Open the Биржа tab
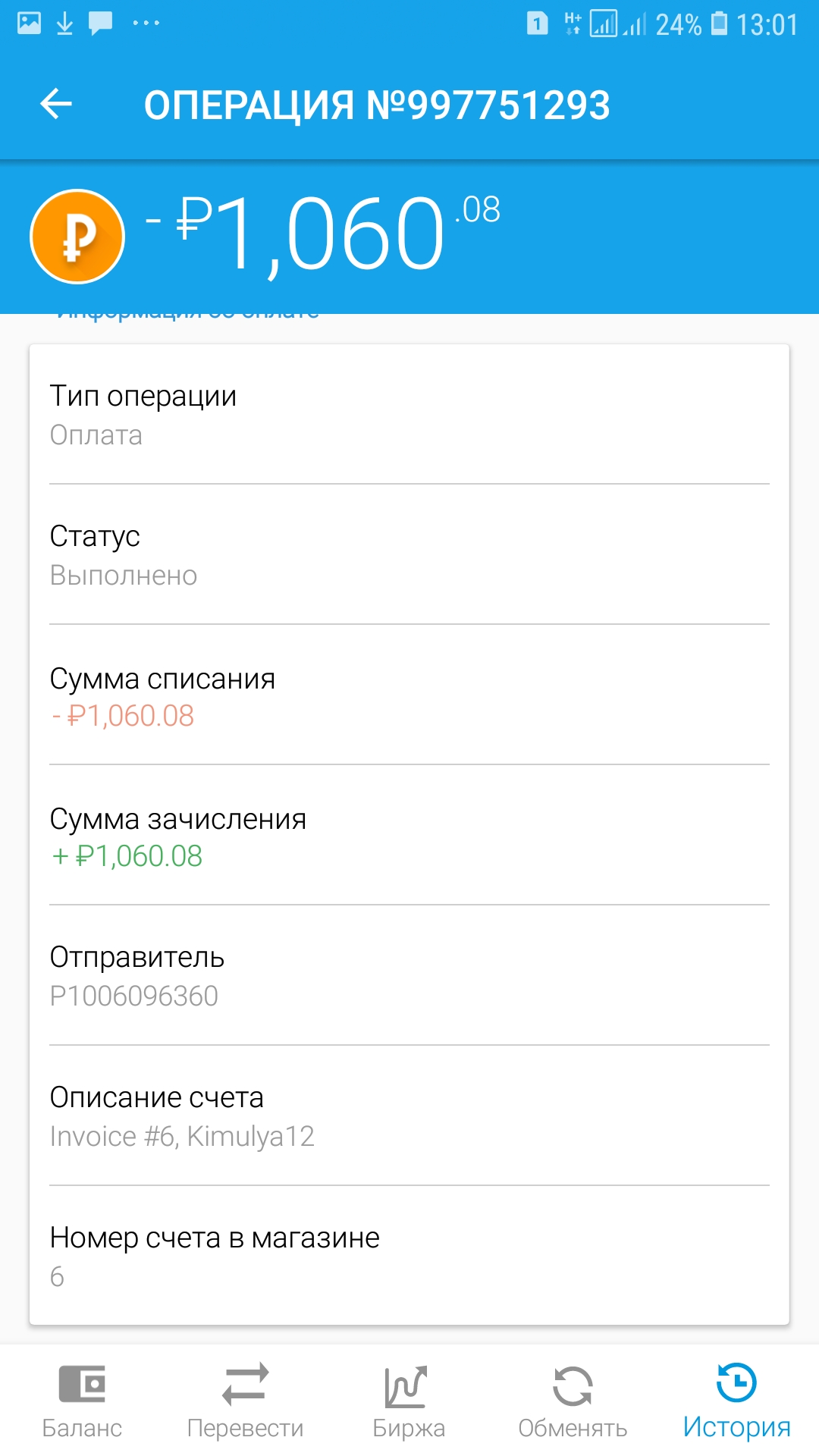Viewport: 819px width, 1456px height. [x=409, y=1401]
